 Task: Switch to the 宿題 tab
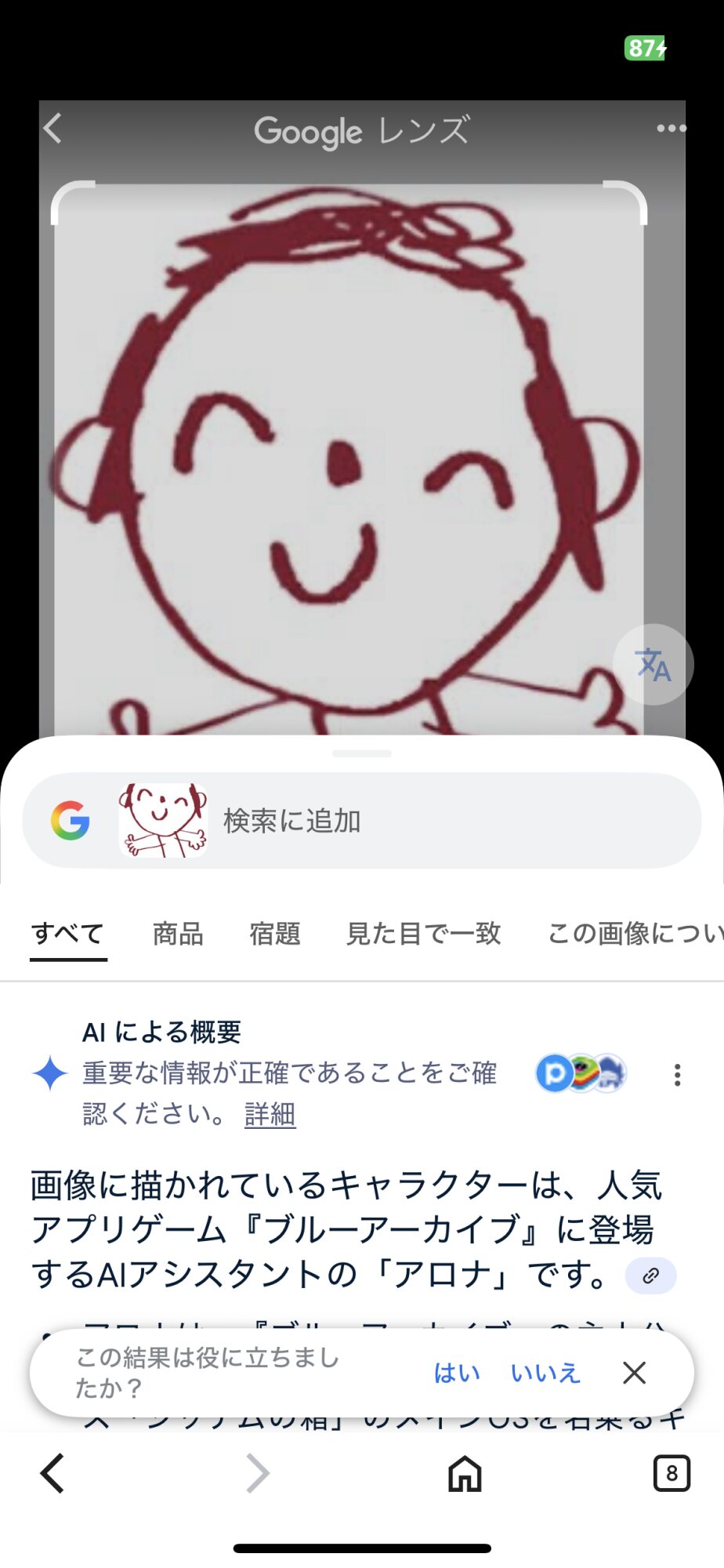click(275, 934)
